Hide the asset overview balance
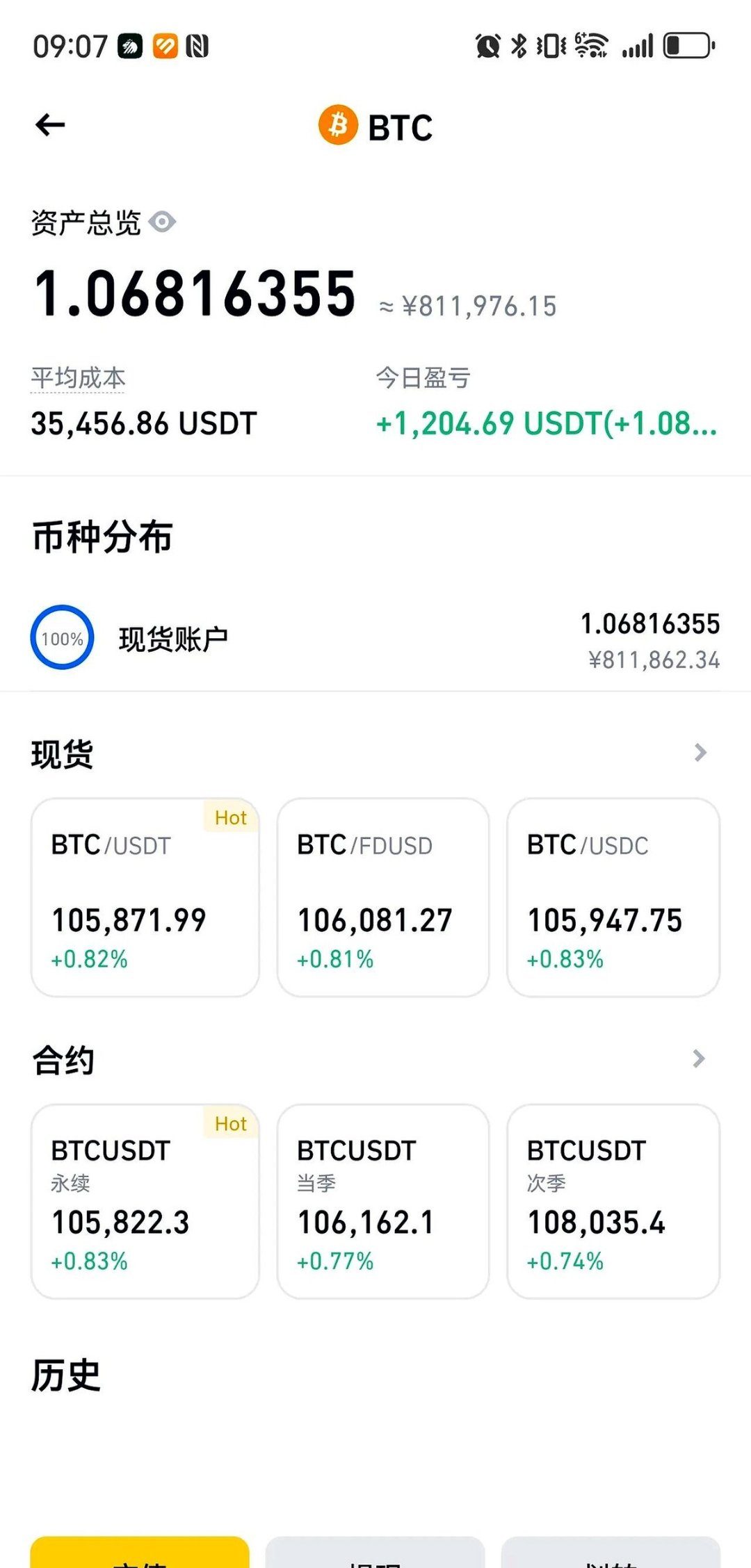 click(x=163, y=222)
